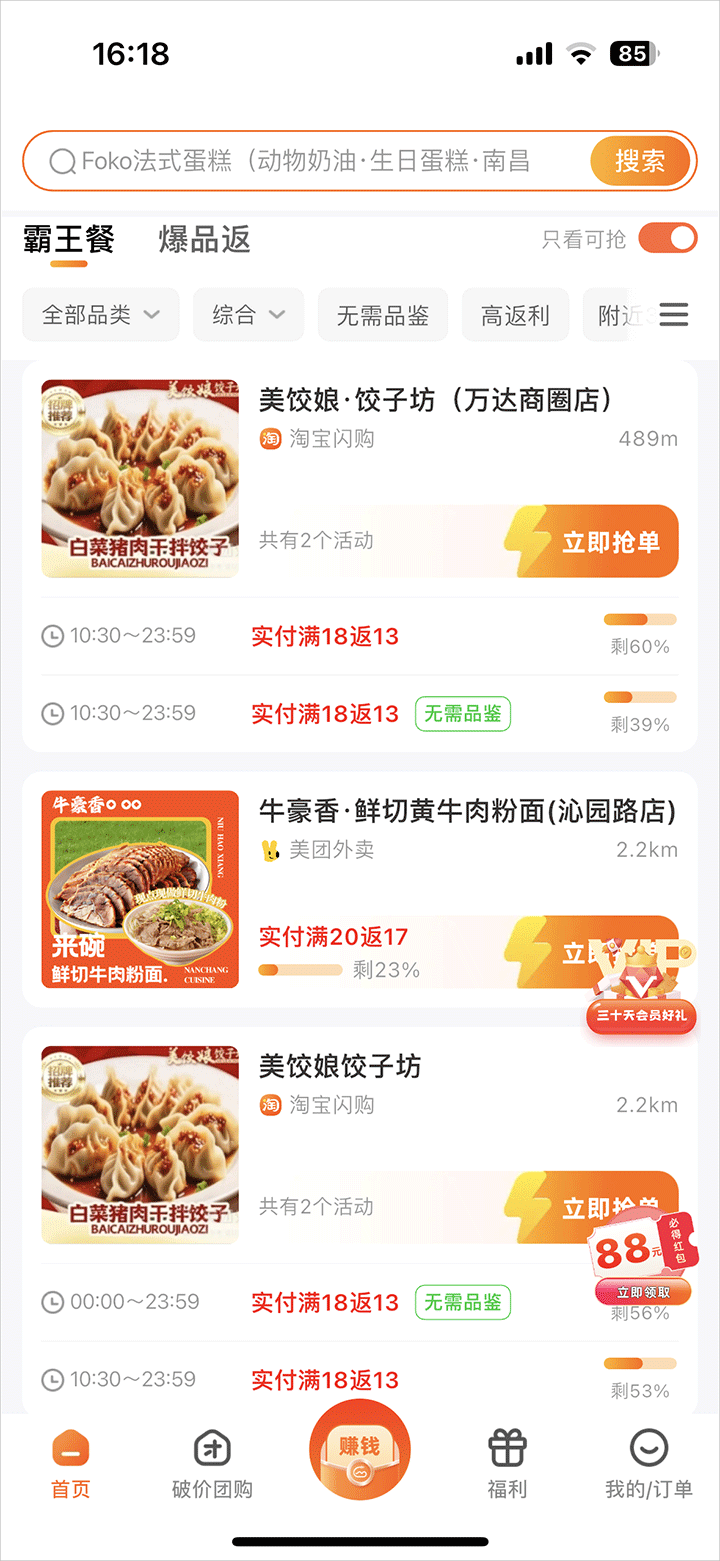
Task: Go to the 首页 tab
Action: click(70, 1464)
